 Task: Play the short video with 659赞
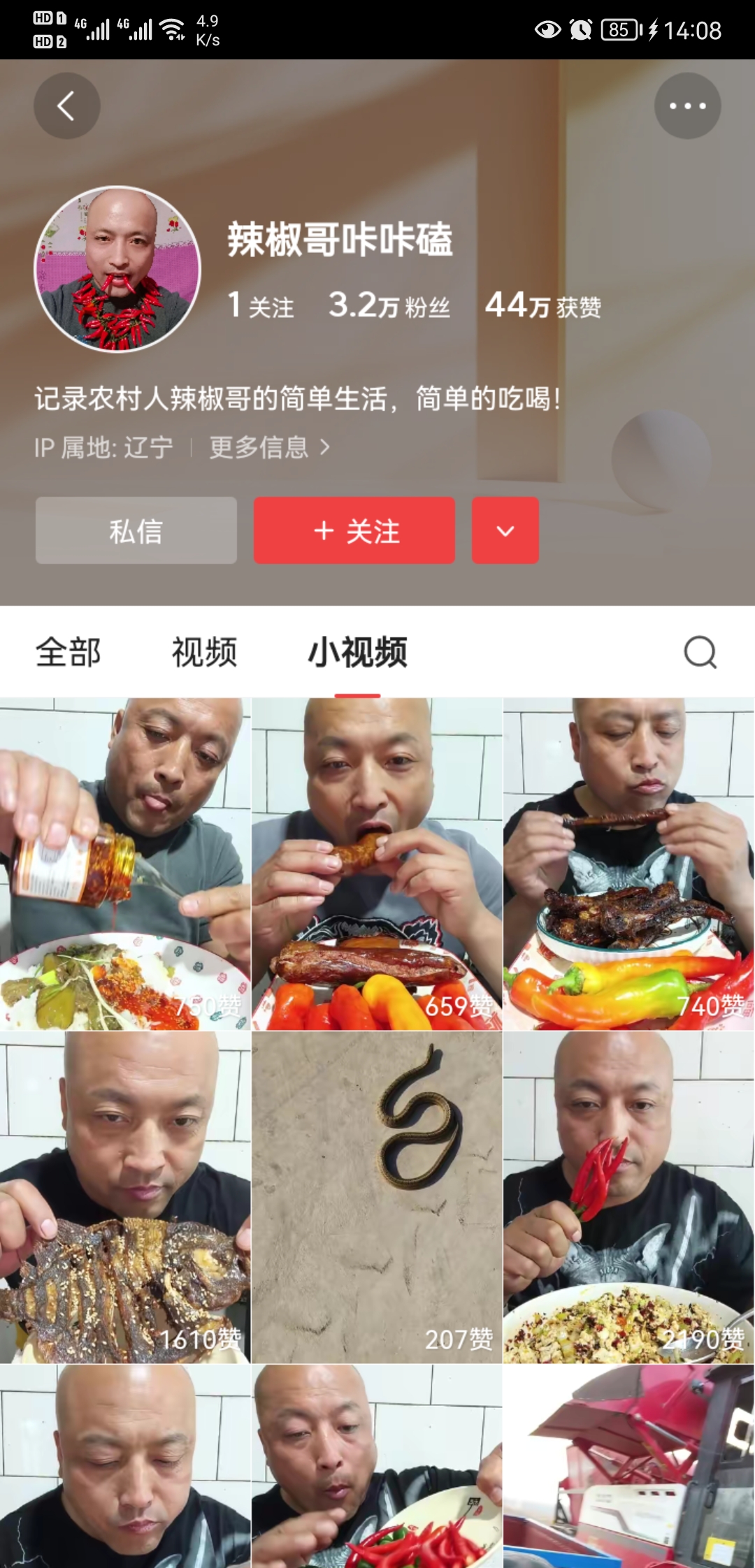(x=377, y=864)
